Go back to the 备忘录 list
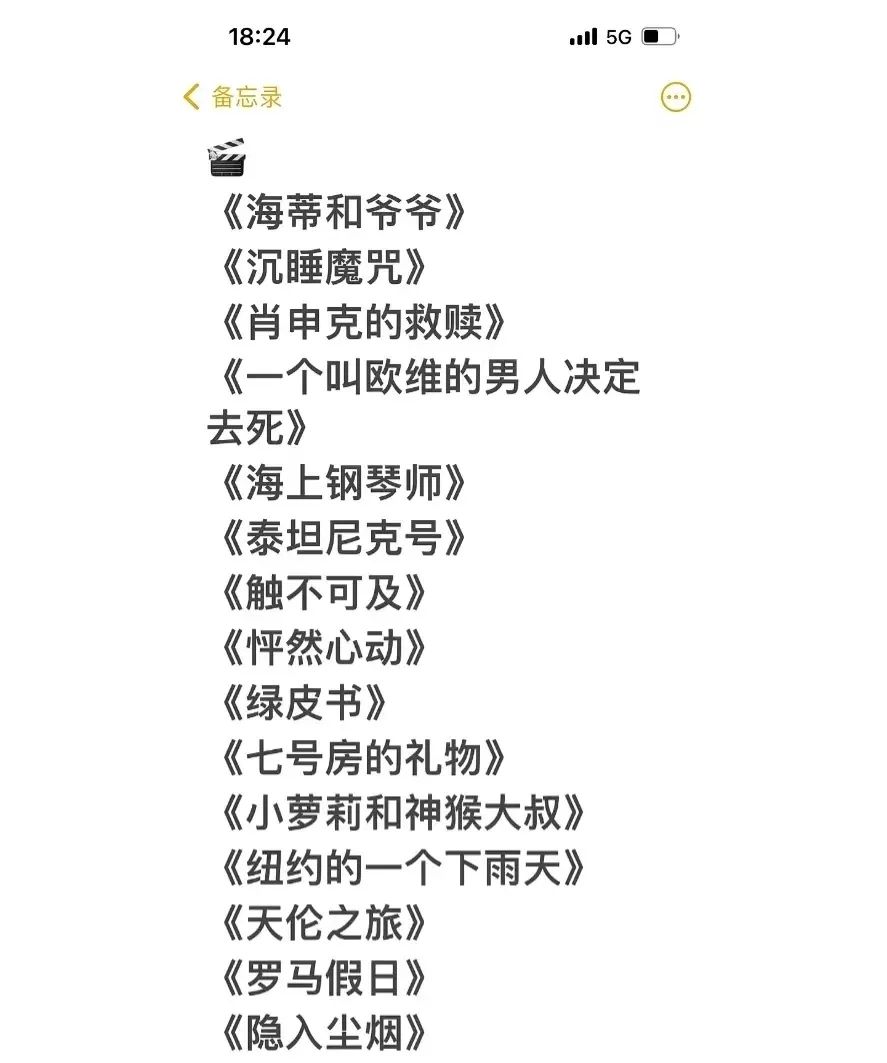 [x=233, y=97]
